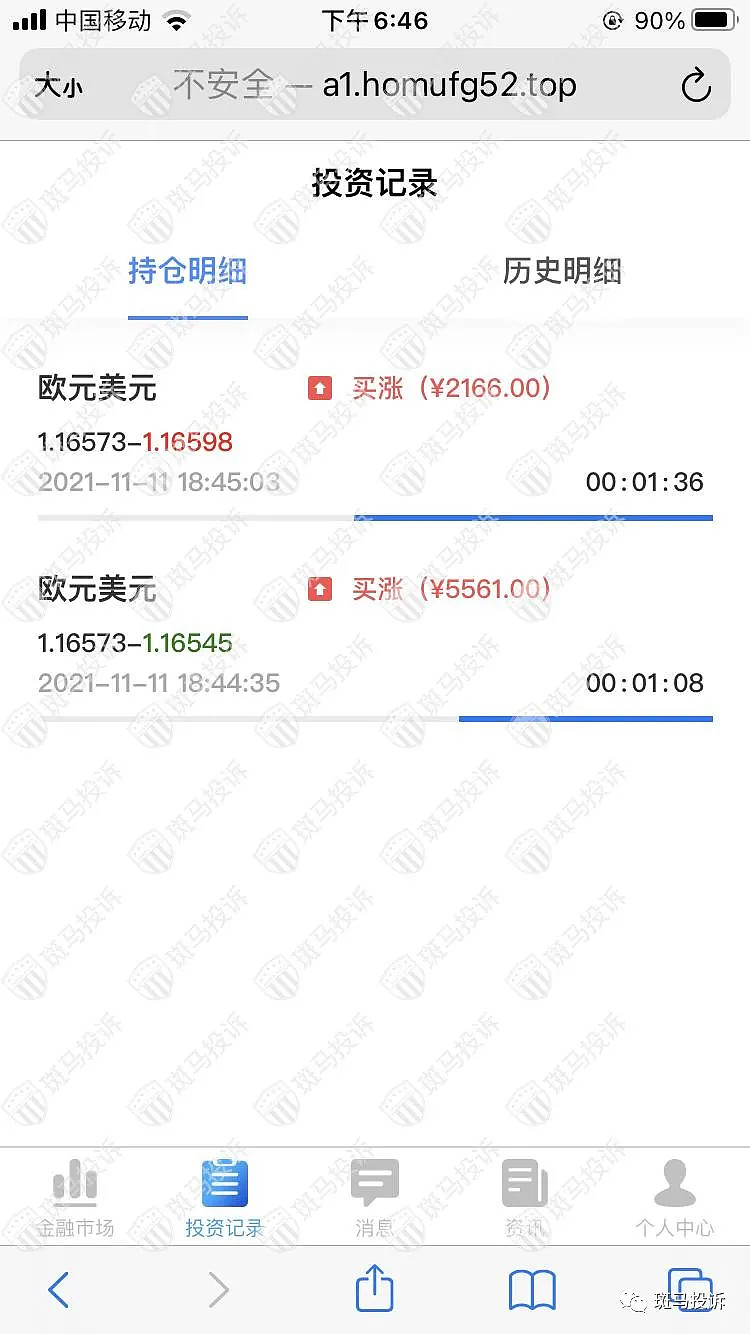The image size is (750, 1334).
Task: Open 个人中心
Action: click(x=675, y=1198)
